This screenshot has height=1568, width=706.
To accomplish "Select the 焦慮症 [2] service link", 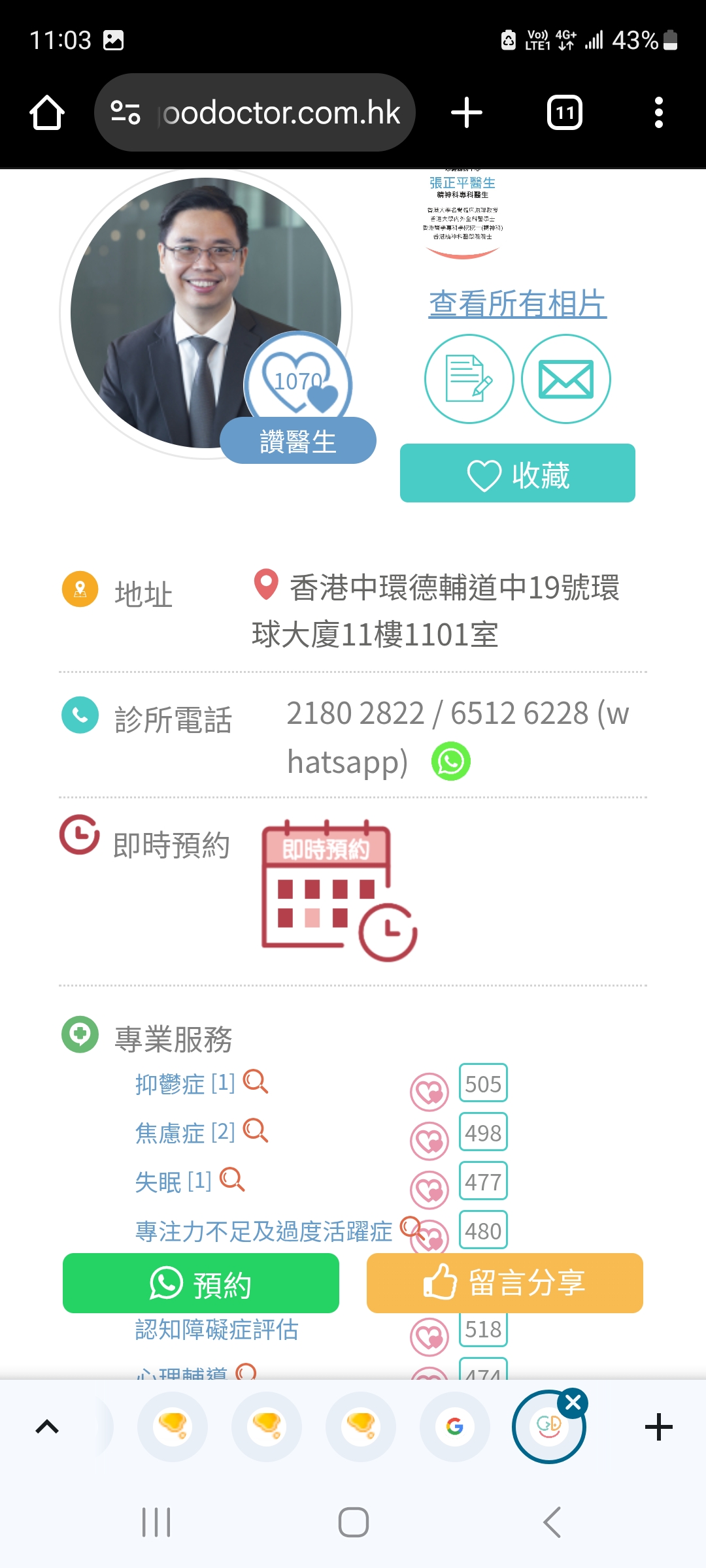I will tap(184, 1133).
